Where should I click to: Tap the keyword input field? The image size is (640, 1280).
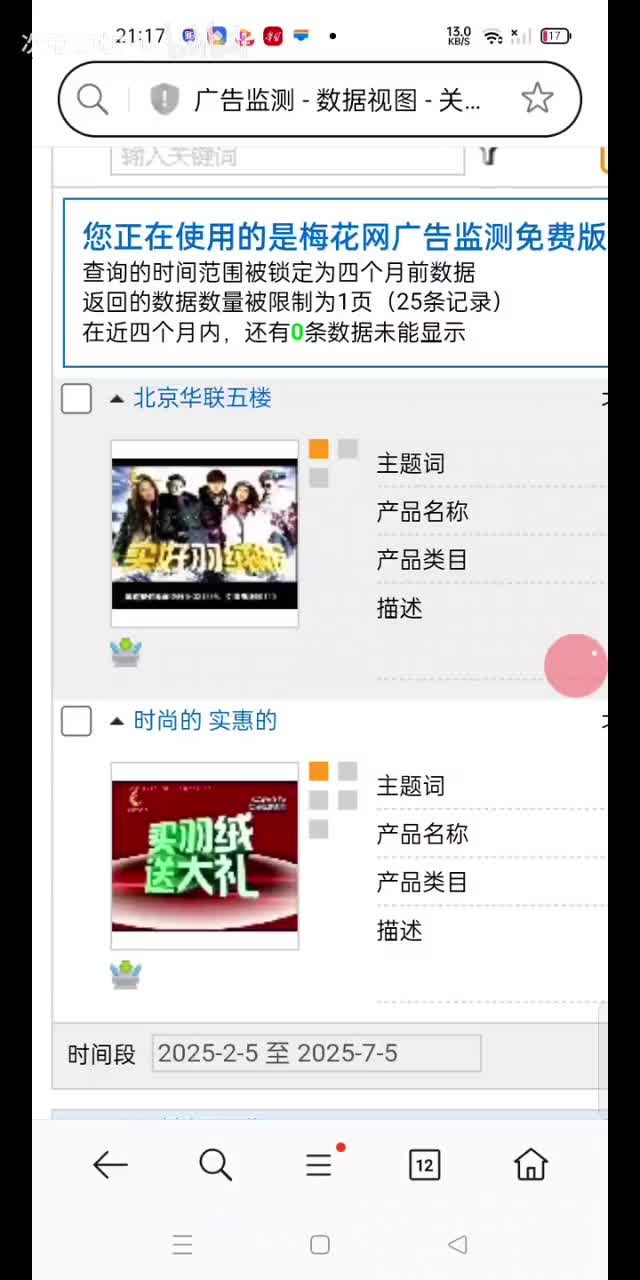pos(287,156)
